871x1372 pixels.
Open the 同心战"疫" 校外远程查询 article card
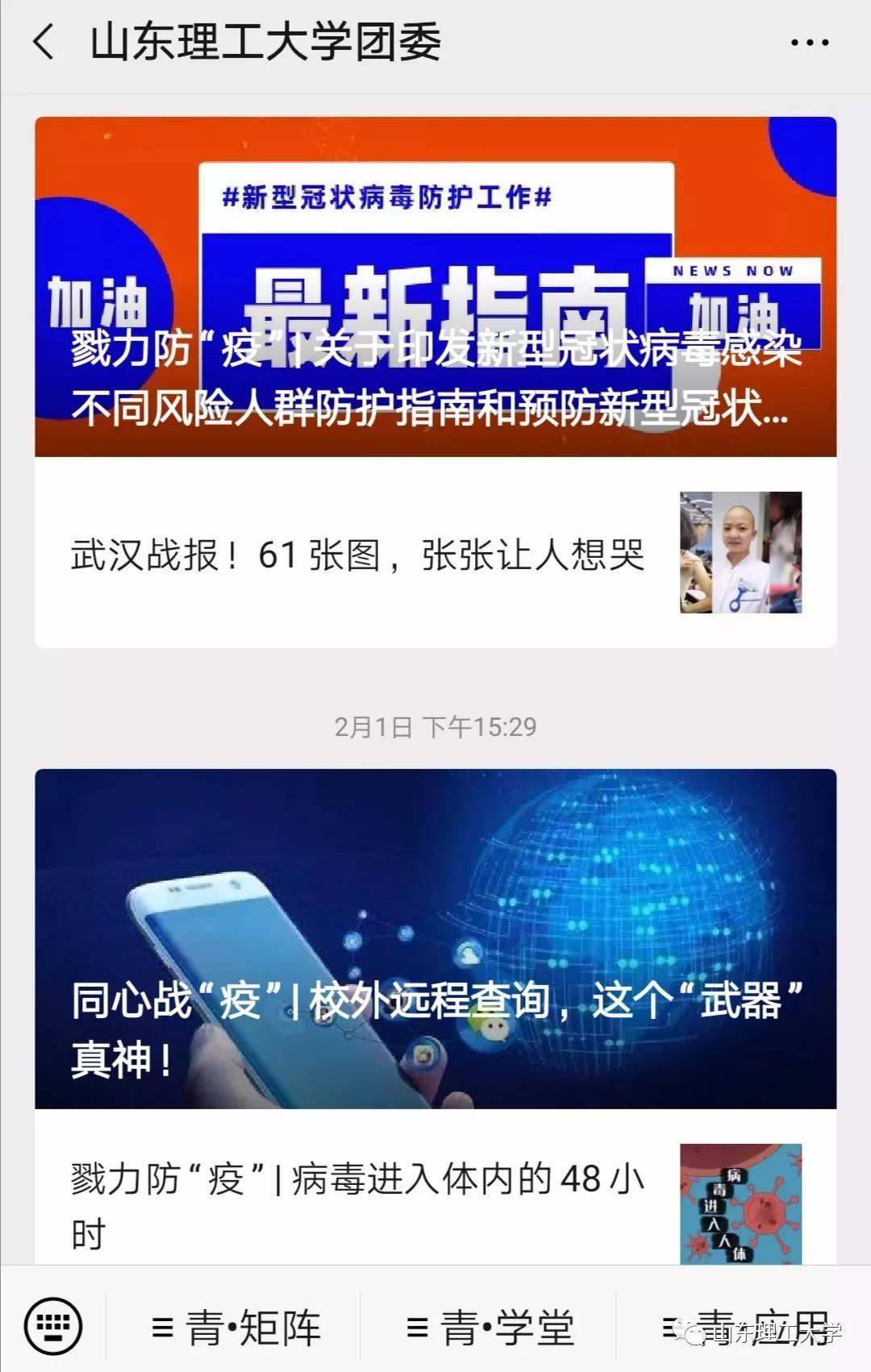point(435,938)
